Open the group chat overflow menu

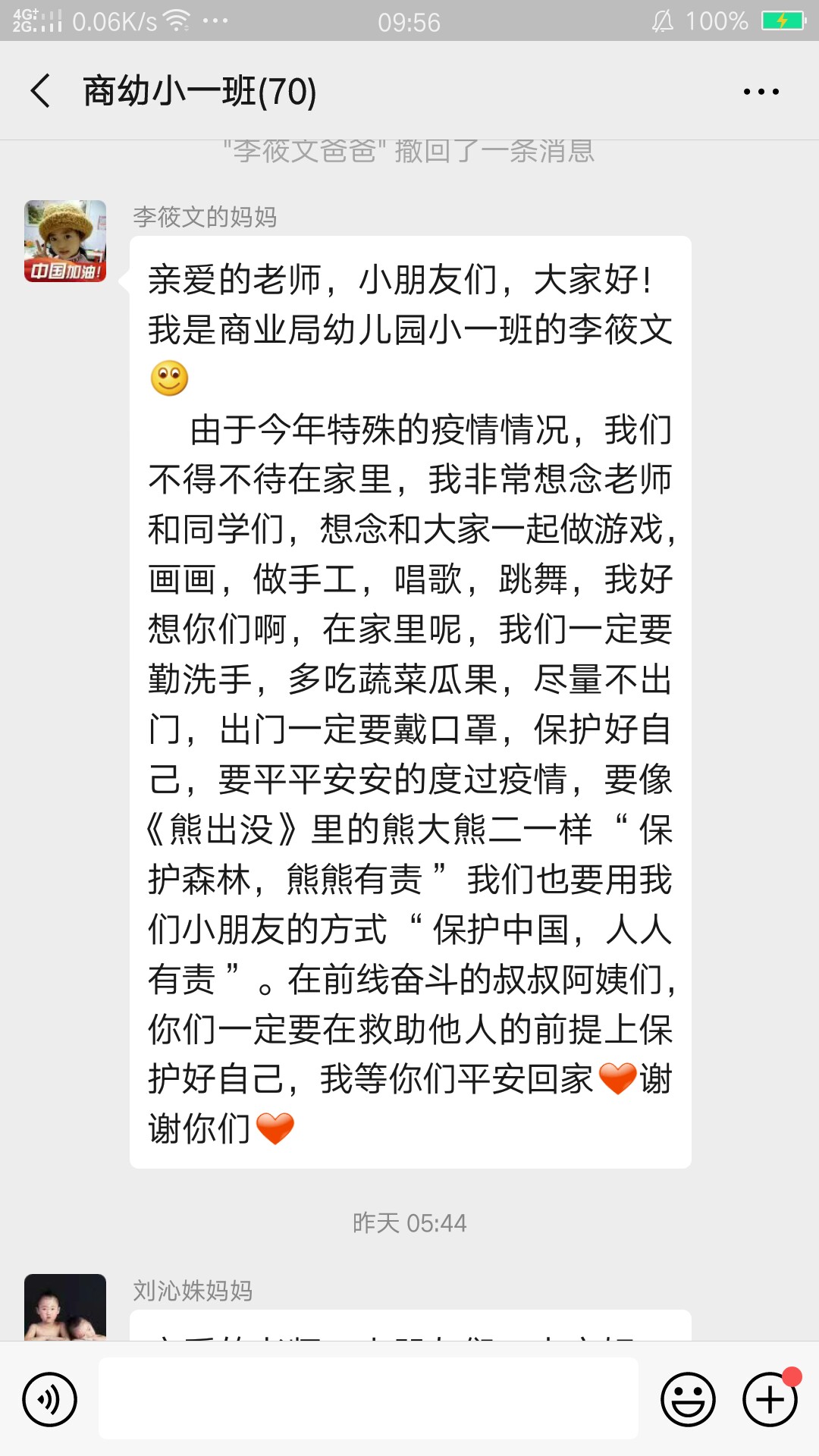(x=761, y=92)
